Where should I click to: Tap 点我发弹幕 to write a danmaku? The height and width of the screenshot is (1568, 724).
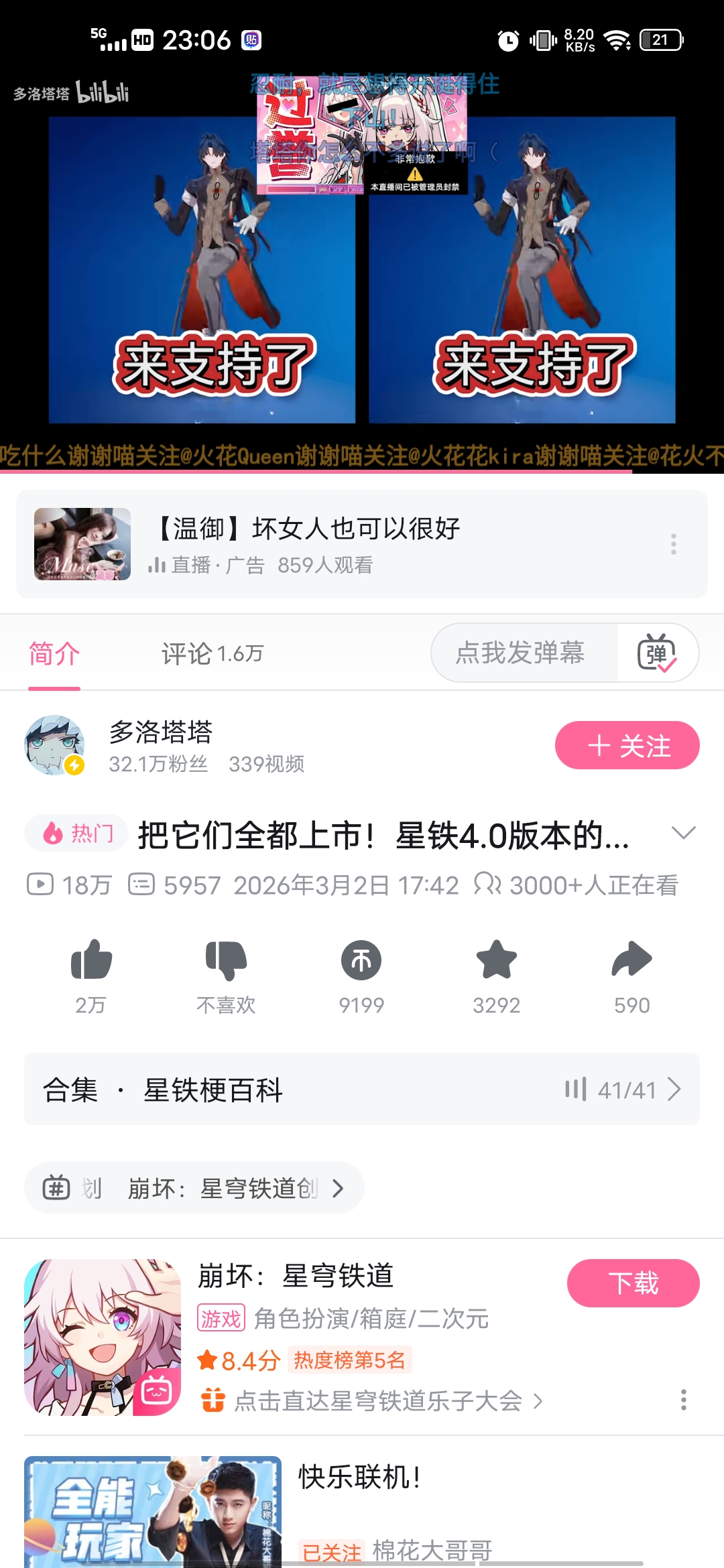(520, 653)
